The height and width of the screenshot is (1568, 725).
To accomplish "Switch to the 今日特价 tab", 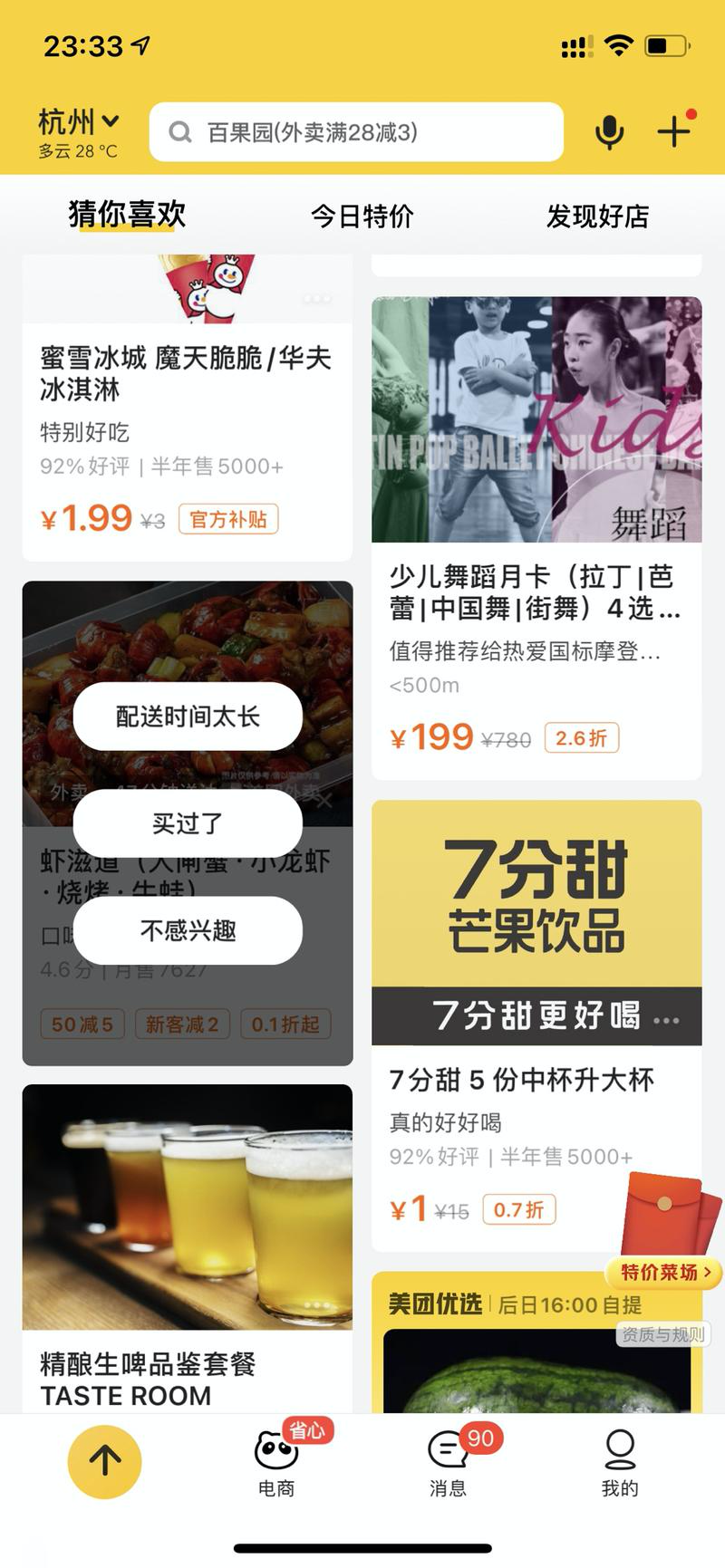I will (x=362, y=216).
